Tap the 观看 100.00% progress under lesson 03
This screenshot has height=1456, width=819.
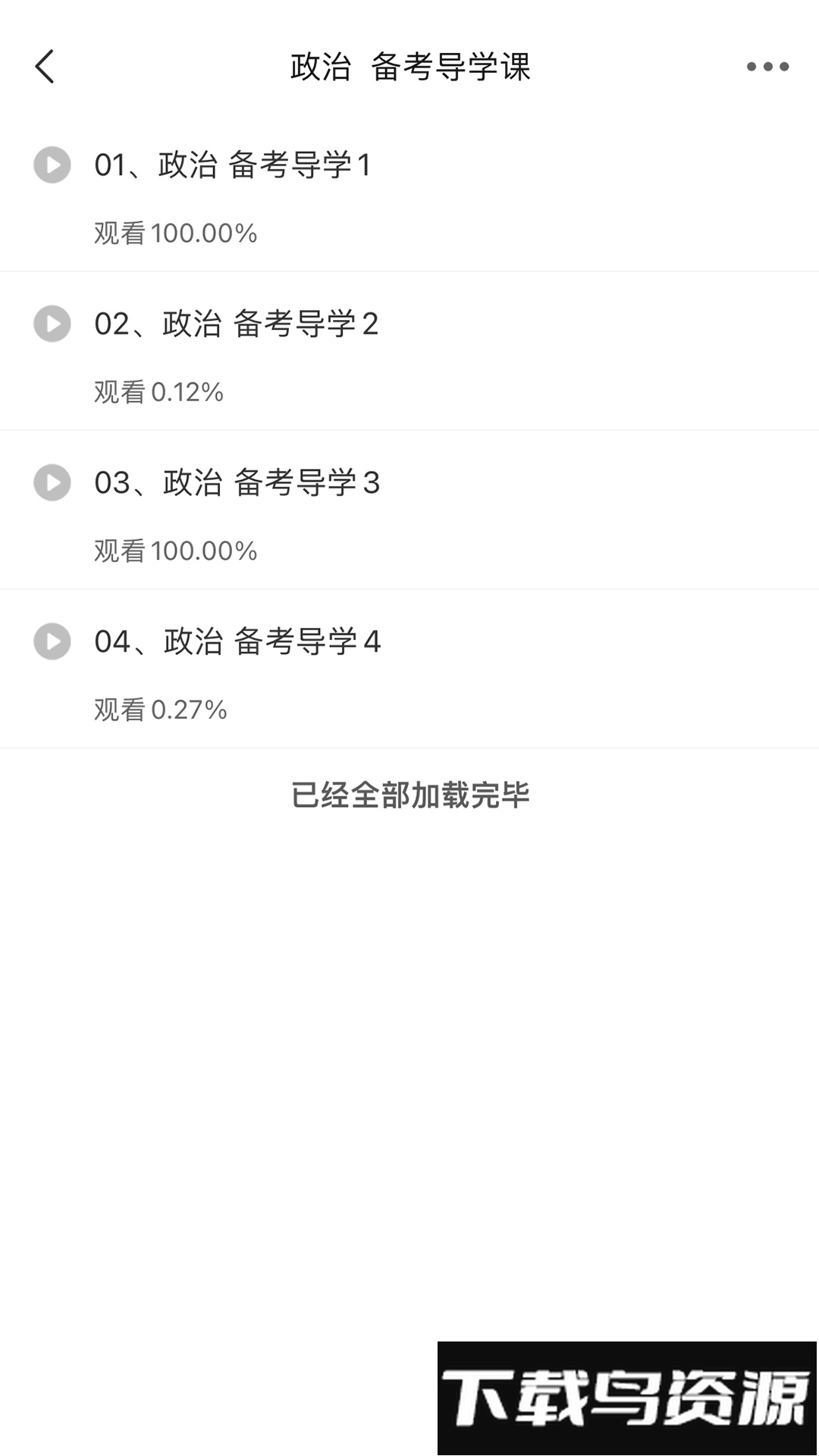174,552
